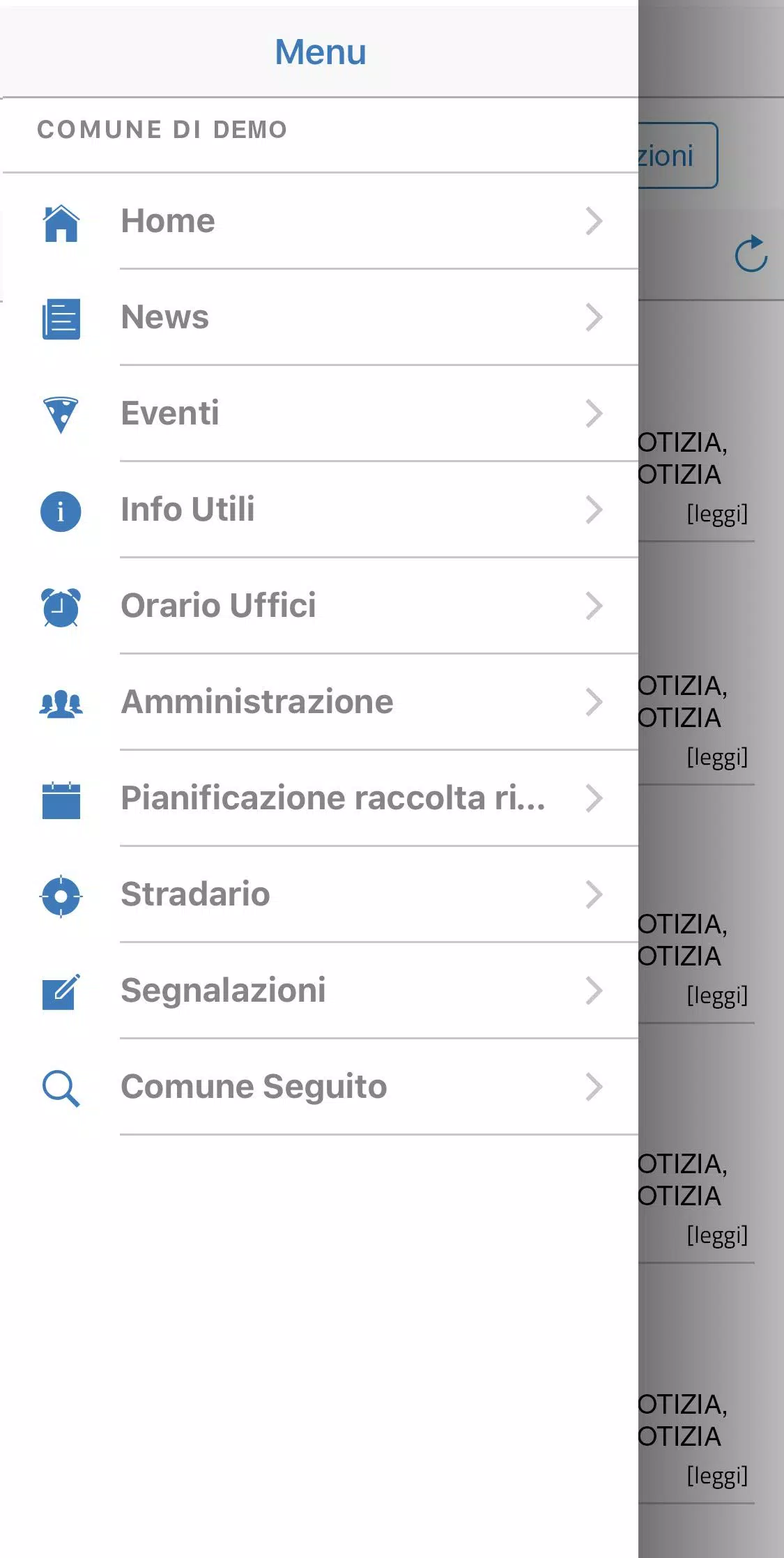Viewport: 784px width, 1558px height.
Task: Tap the refresh icon behind the menu
Action: [x=751, y=254]
